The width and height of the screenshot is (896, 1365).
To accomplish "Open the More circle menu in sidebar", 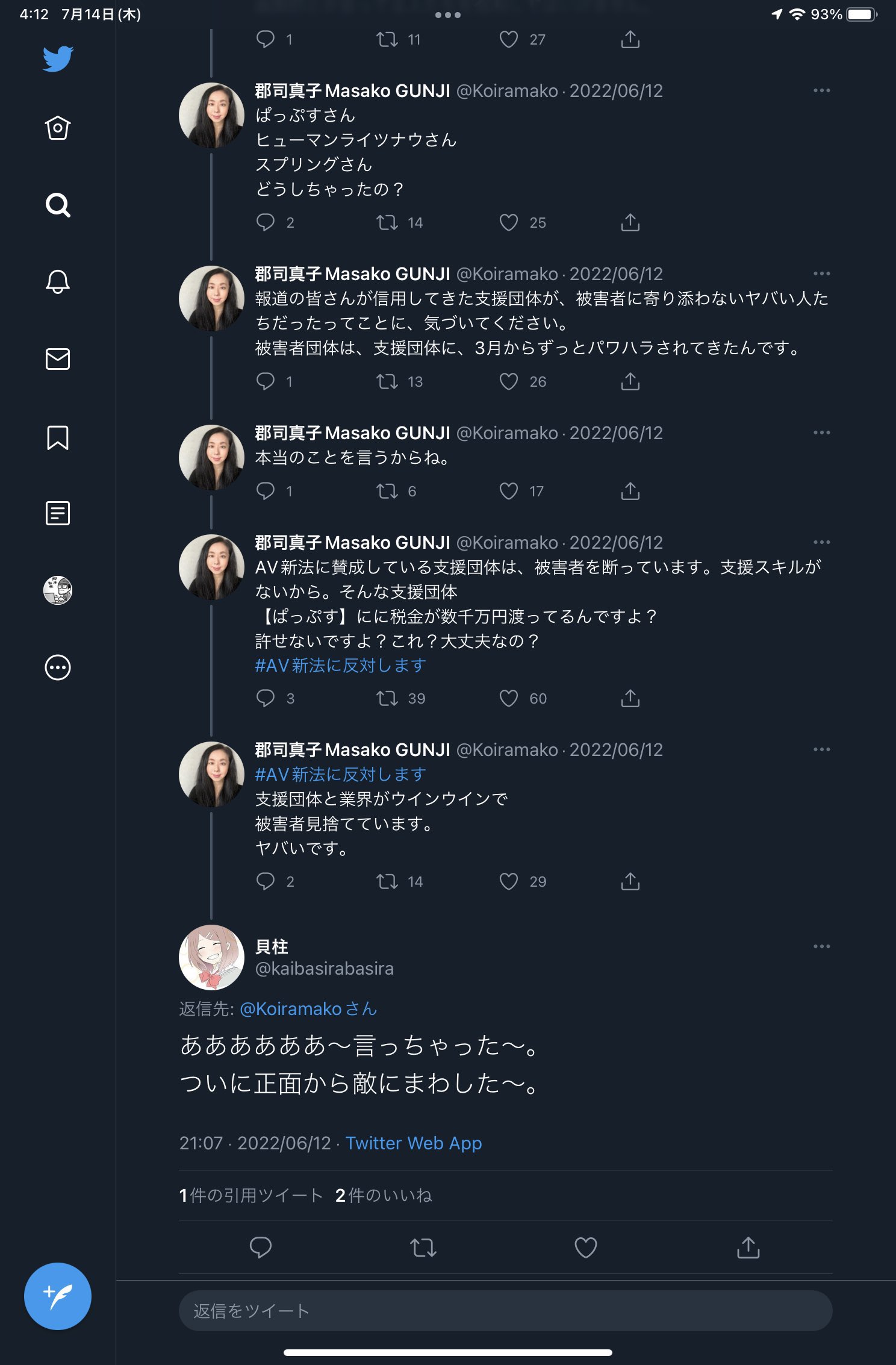I will pos(58,667).
